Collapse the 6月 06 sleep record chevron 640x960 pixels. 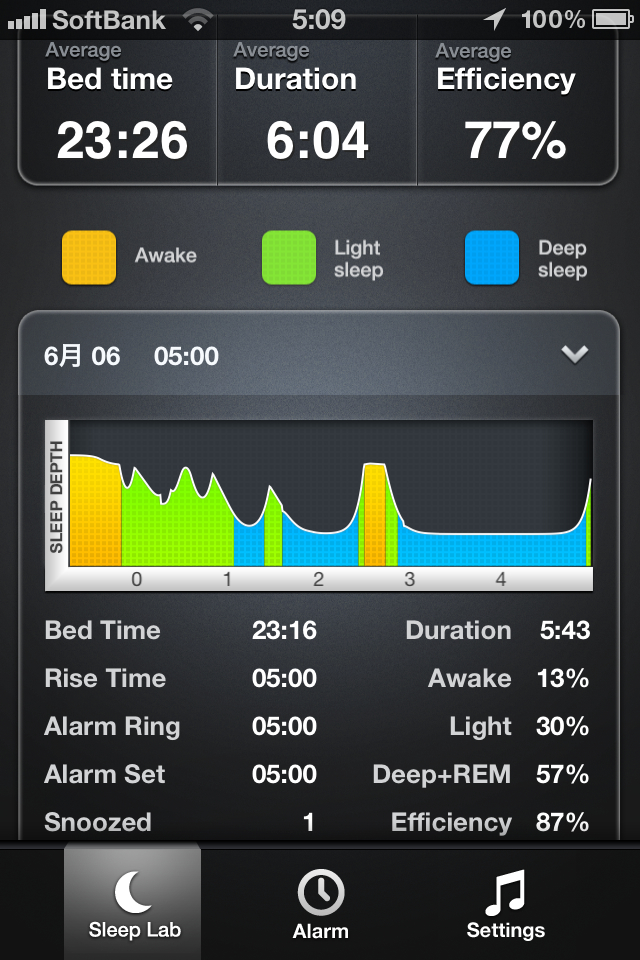pyautogui.click(x=574, y=355)
